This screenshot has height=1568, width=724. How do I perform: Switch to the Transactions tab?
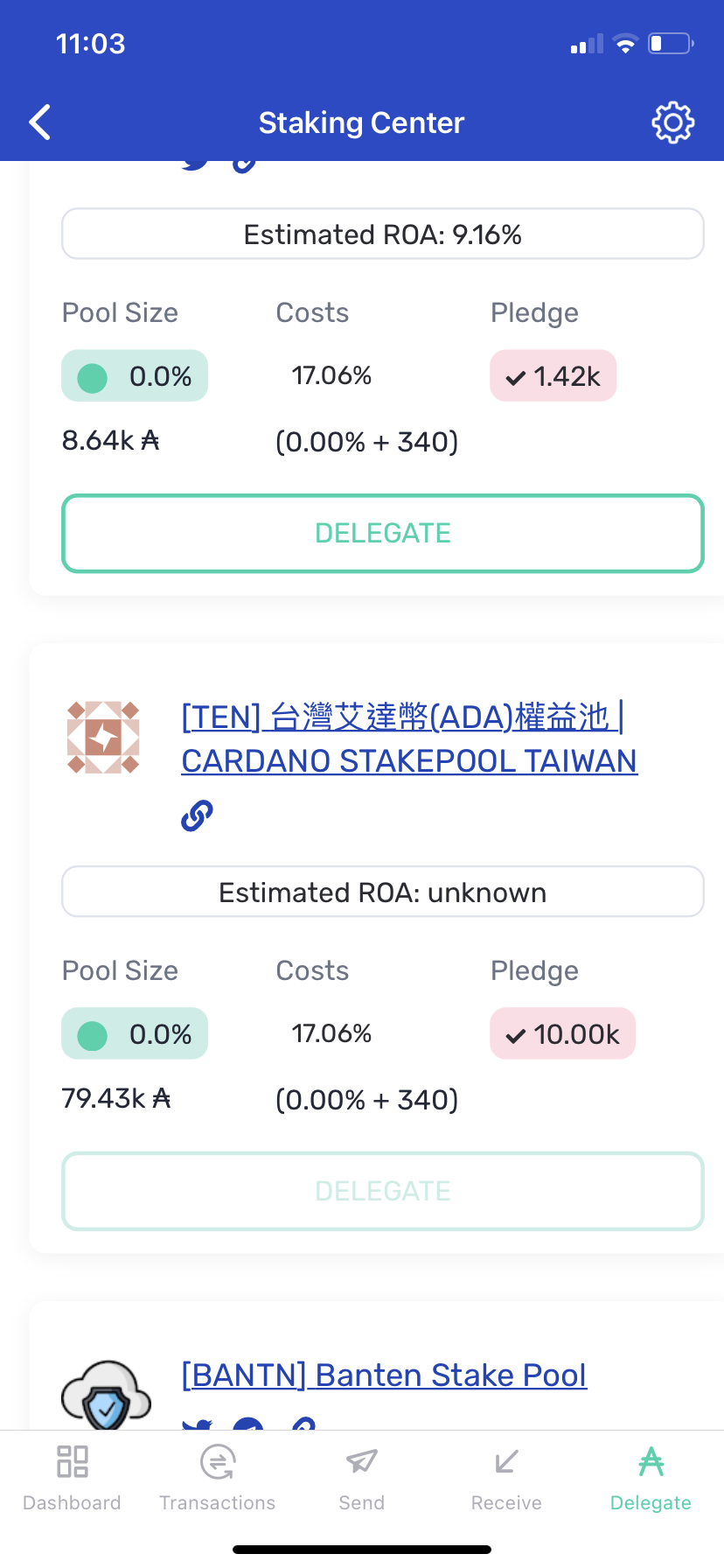217,1478
